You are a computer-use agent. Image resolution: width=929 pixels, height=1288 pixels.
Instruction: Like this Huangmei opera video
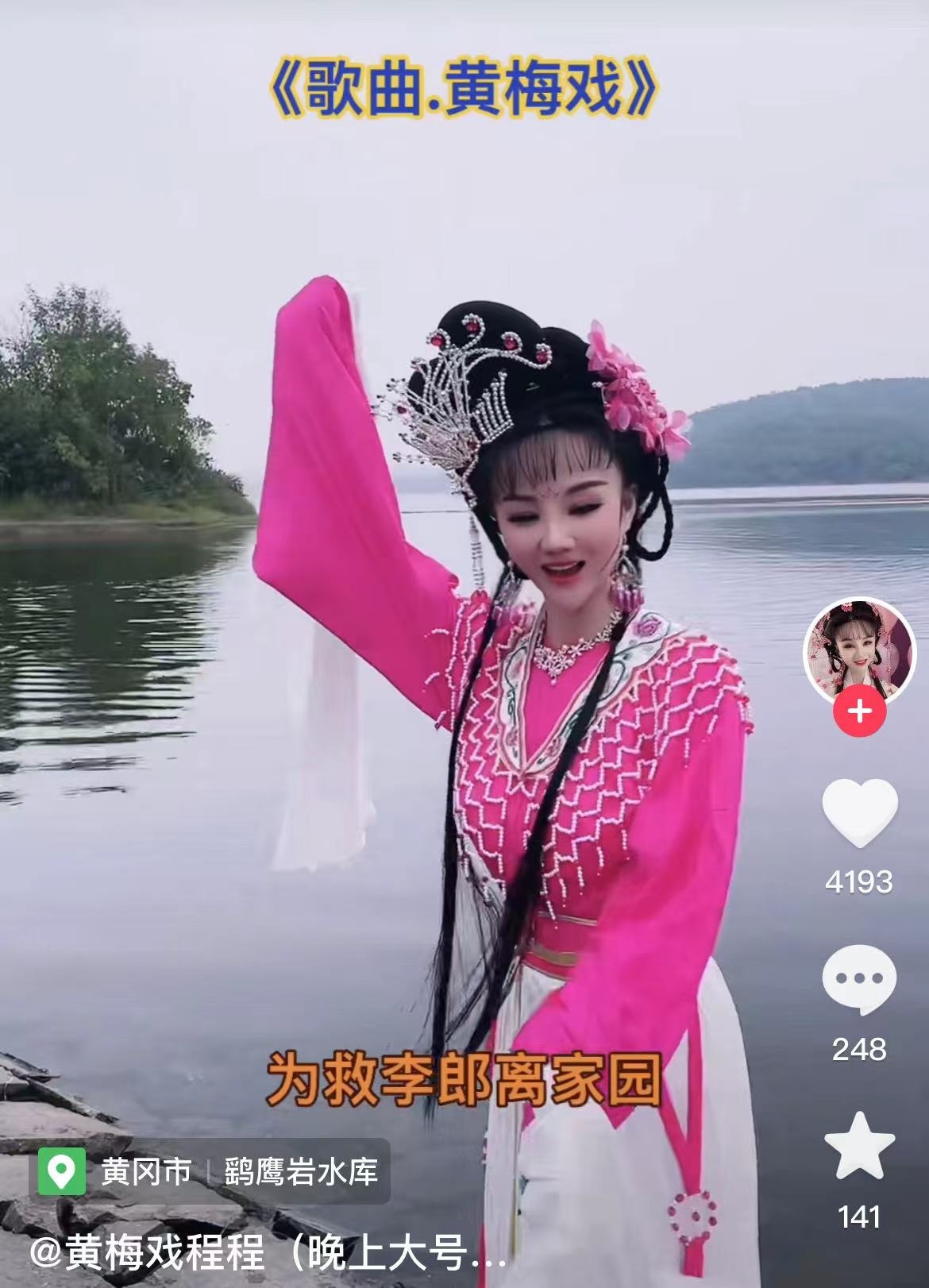tap(859, 813)
